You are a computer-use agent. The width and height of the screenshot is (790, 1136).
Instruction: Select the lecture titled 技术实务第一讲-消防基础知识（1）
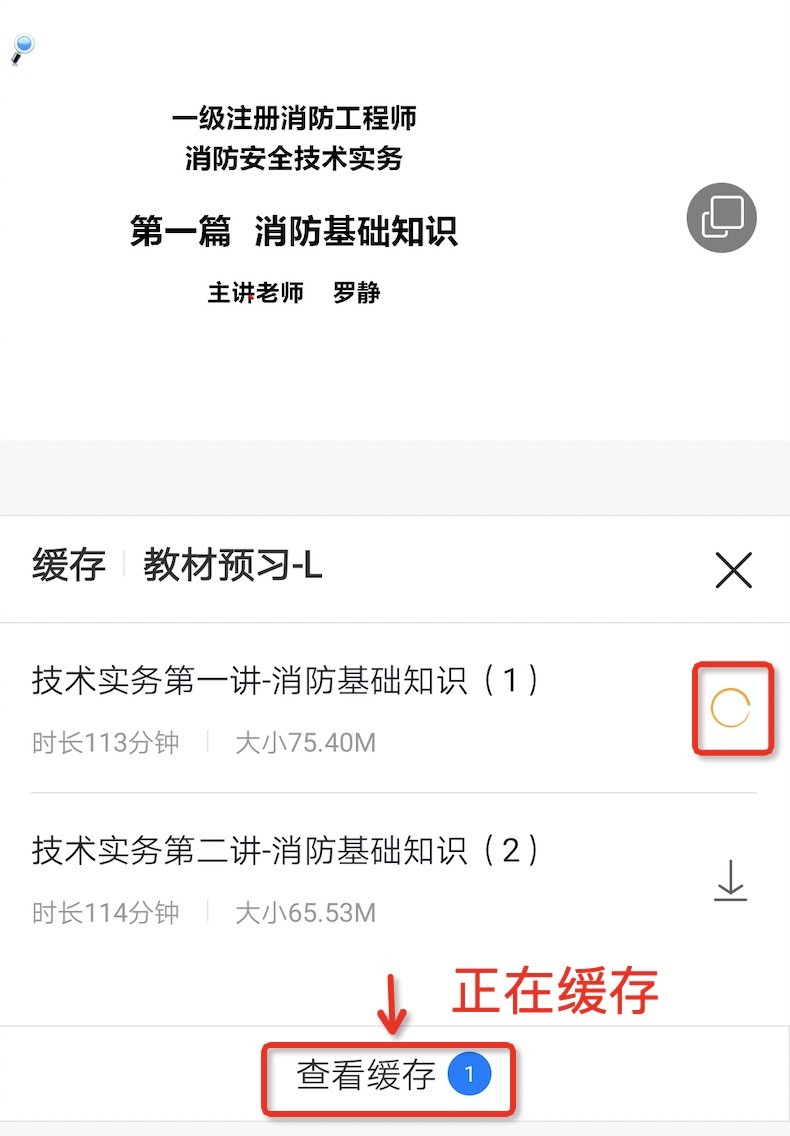[x=285, y=681]
